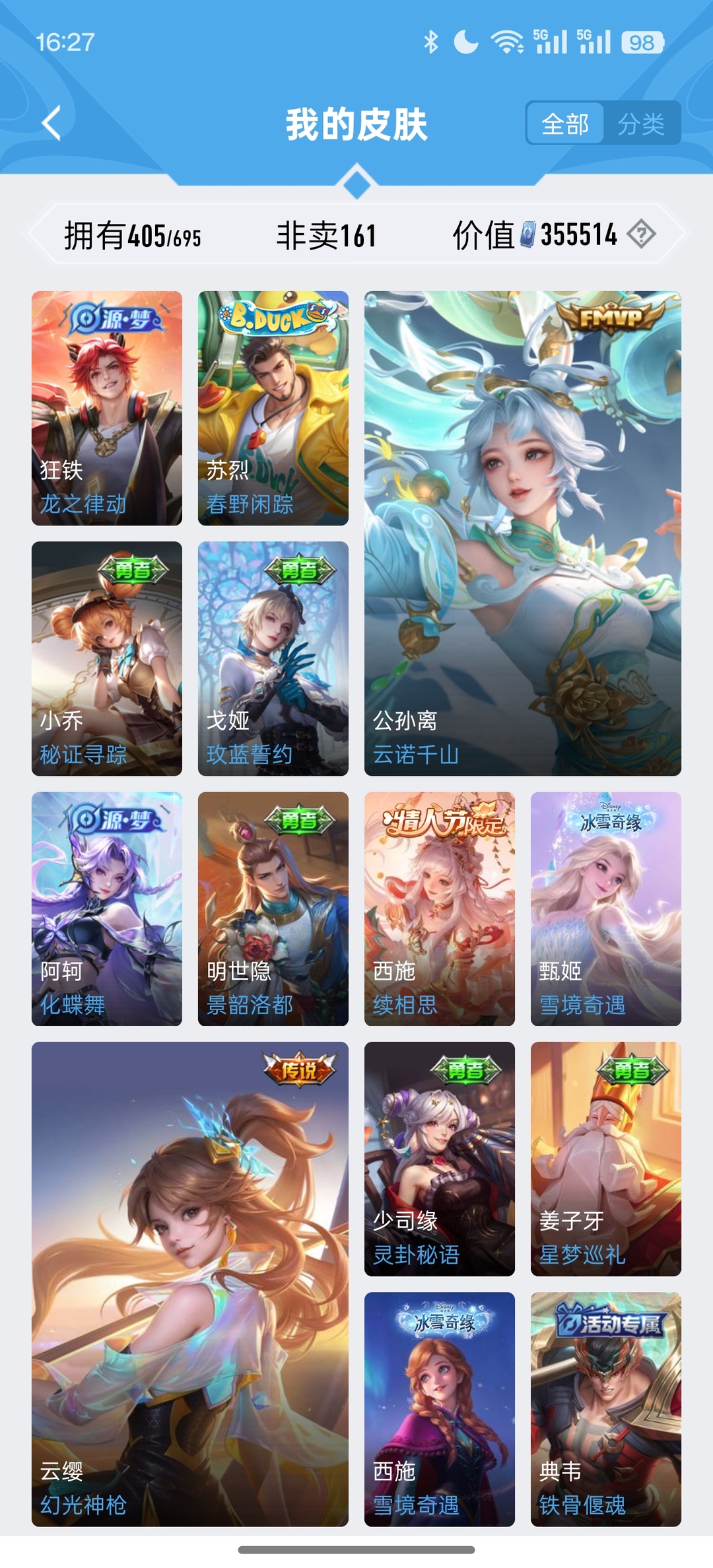This screenshot has width=713, height=1568.
Task: Switch to the 分类 tab
Action: (x=640, y=123)
